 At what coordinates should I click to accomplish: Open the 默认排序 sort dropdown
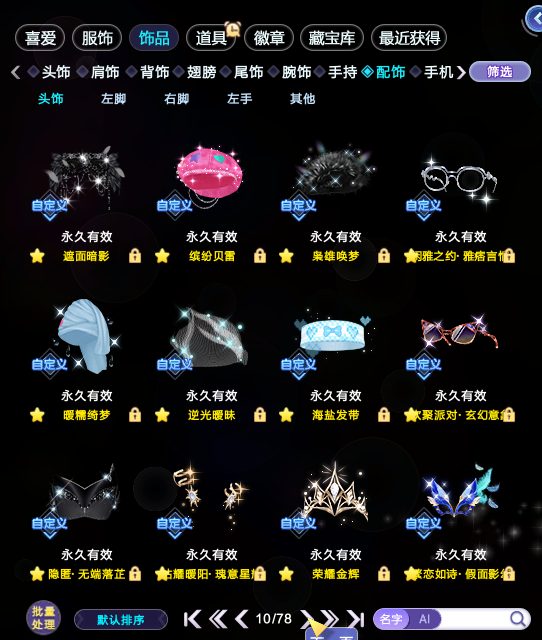coord(121,620)
